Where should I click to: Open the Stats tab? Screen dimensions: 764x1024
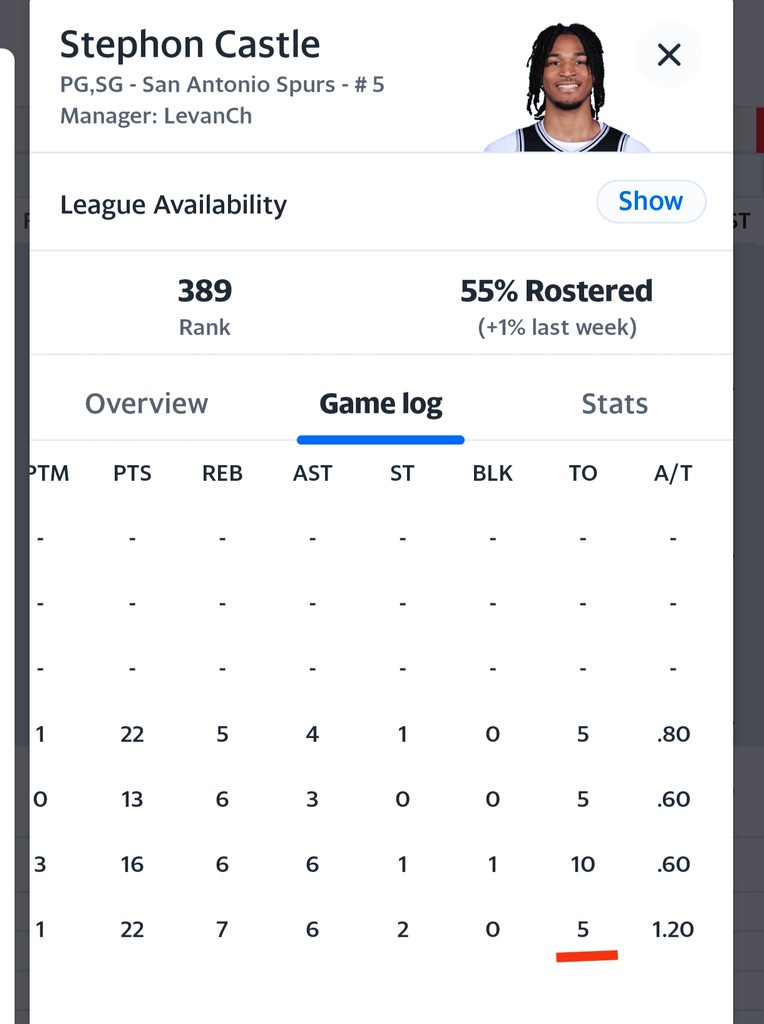(x=614, y=404)
